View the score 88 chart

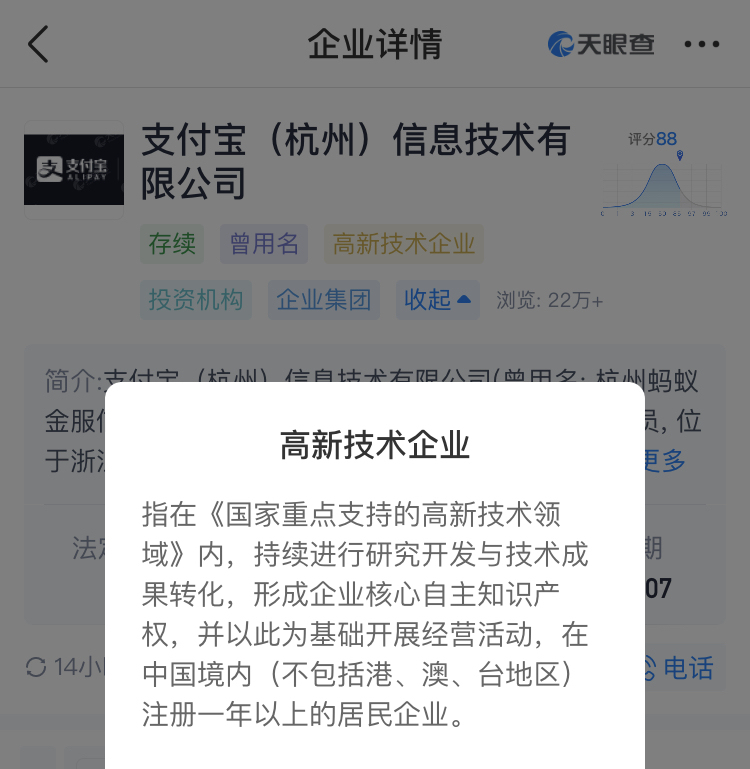pyautogui.click(x=664, y=175)
